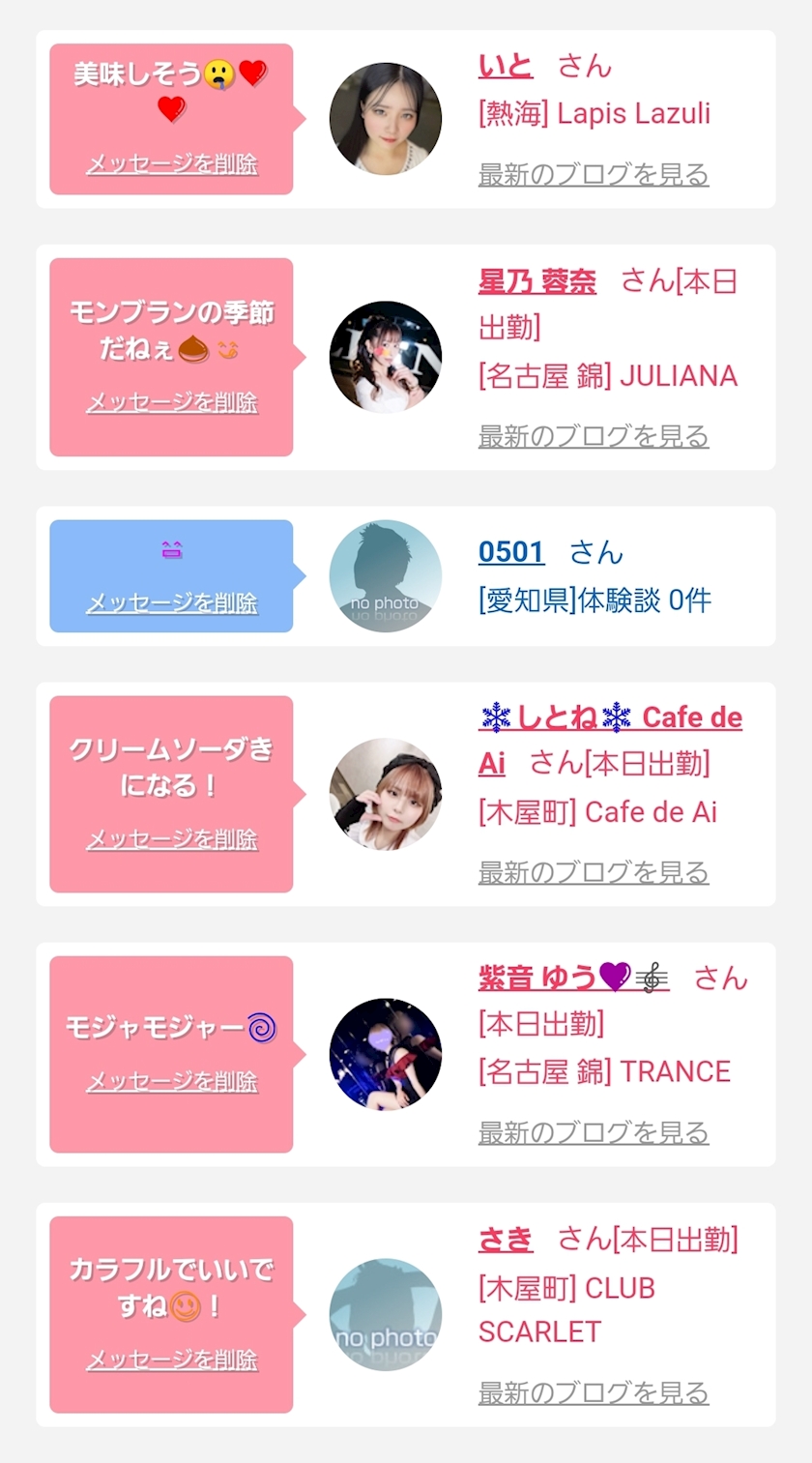View 星乃 蓉奈's latest blog
The image size is (812, 1463).
point(593,437)
